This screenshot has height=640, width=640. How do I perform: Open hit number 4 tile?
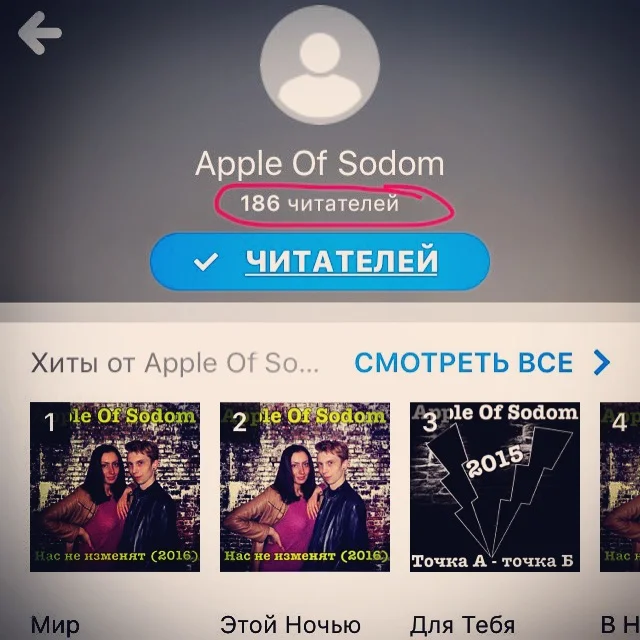pyautogui.click(x=620, y=487)
